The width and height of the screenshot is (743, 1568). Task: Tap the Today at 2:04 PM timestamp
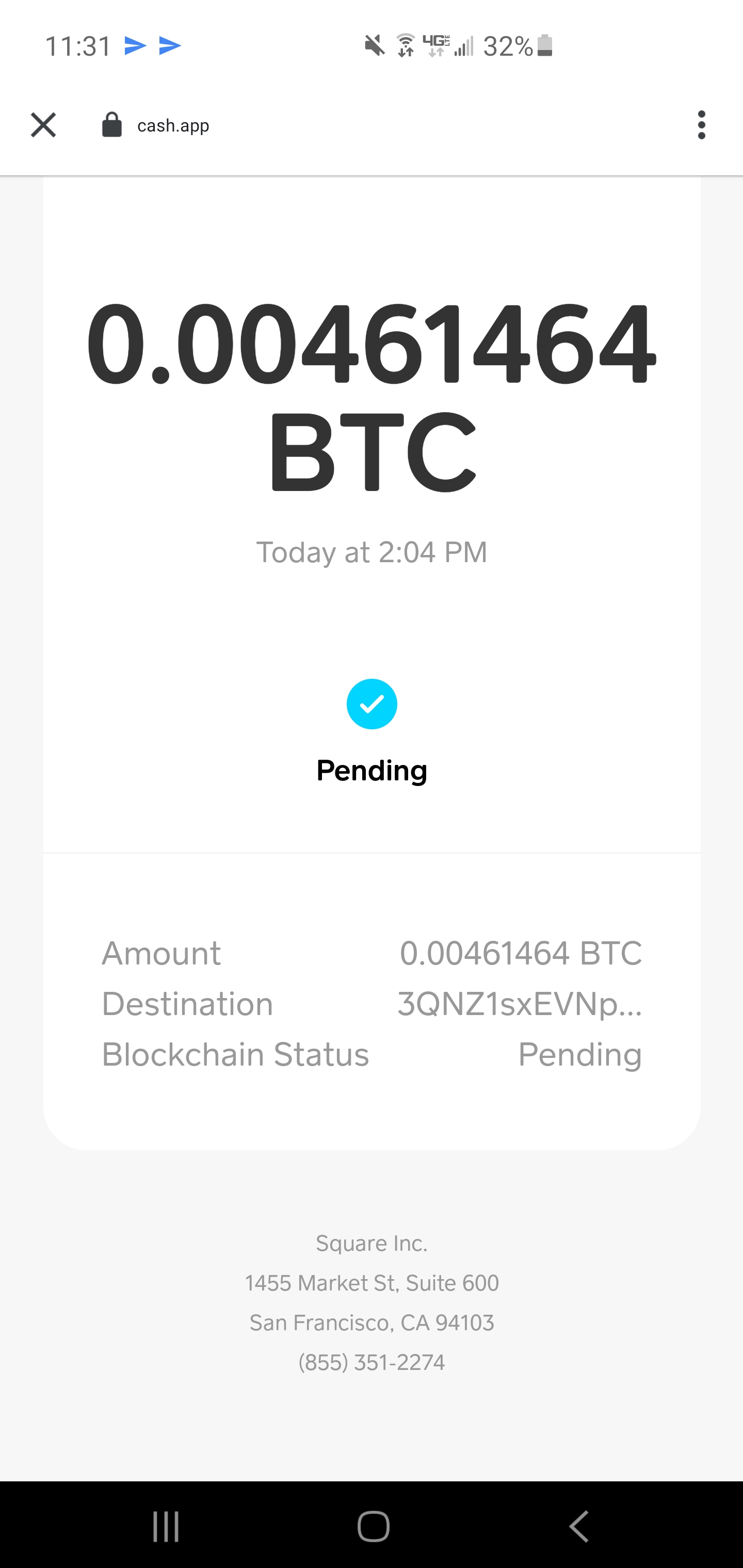[372, 553]
